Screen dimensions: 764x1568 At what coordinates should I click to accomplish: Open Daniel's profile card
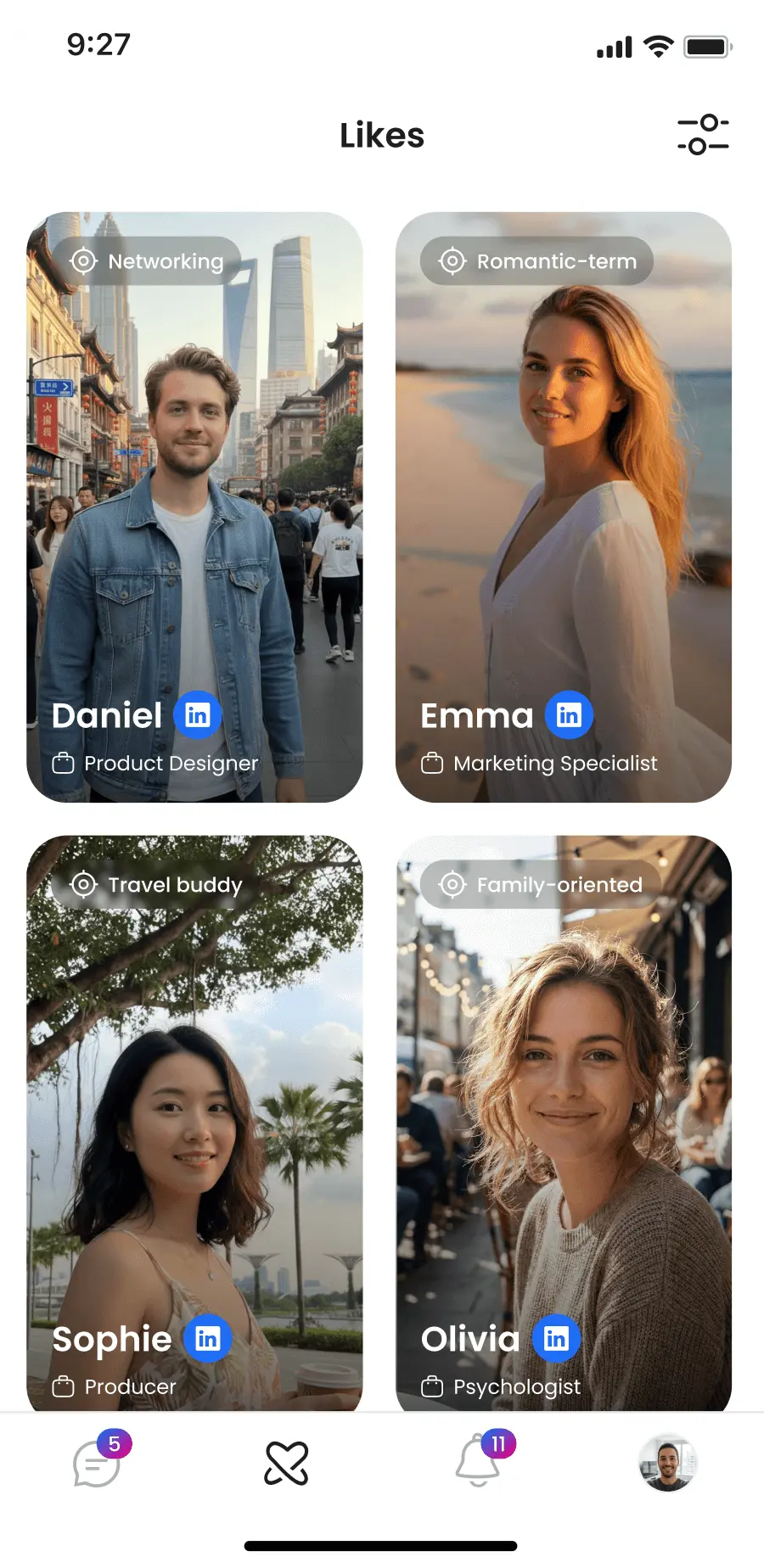tap(194, 507)
